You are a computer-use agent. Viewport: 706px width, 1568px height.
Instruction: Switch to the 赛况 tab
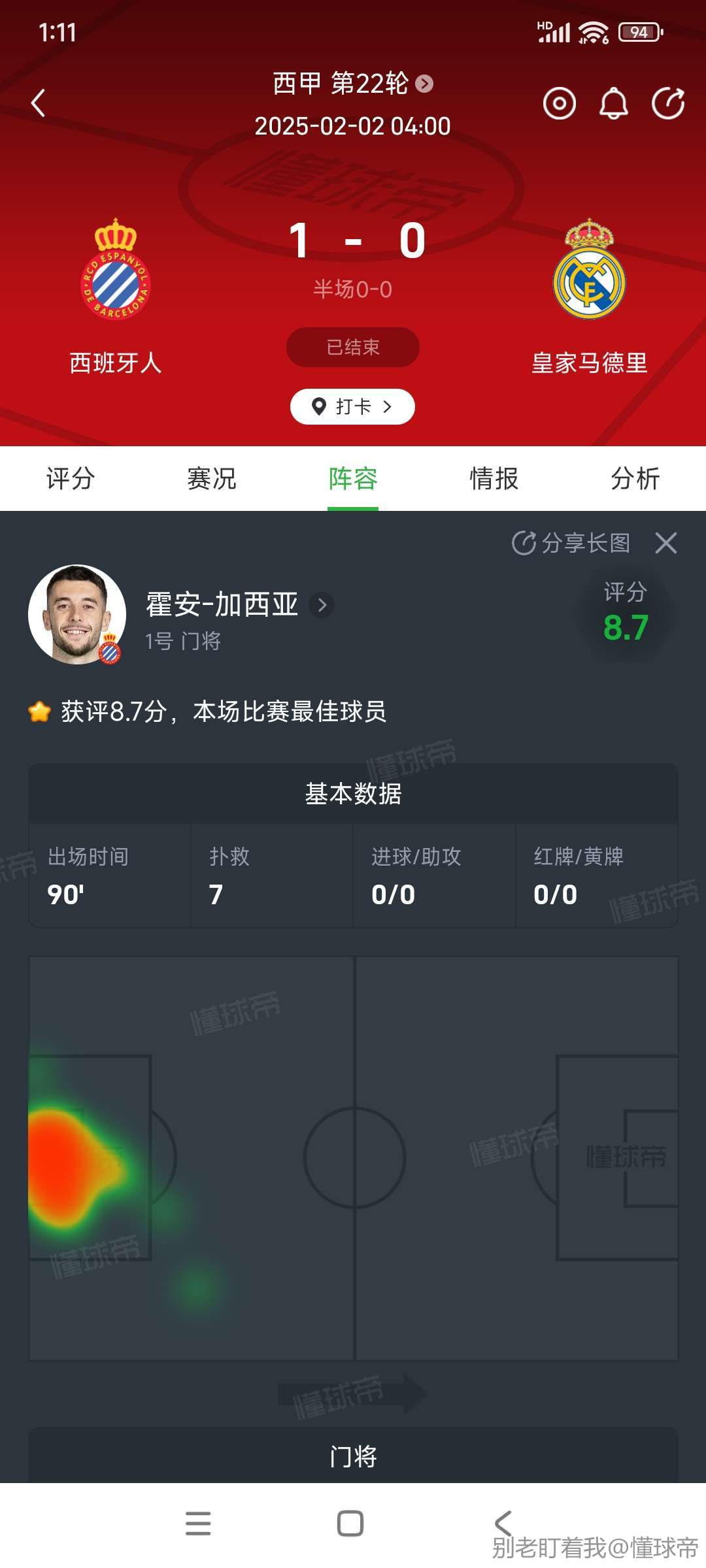tap(212, 478)
